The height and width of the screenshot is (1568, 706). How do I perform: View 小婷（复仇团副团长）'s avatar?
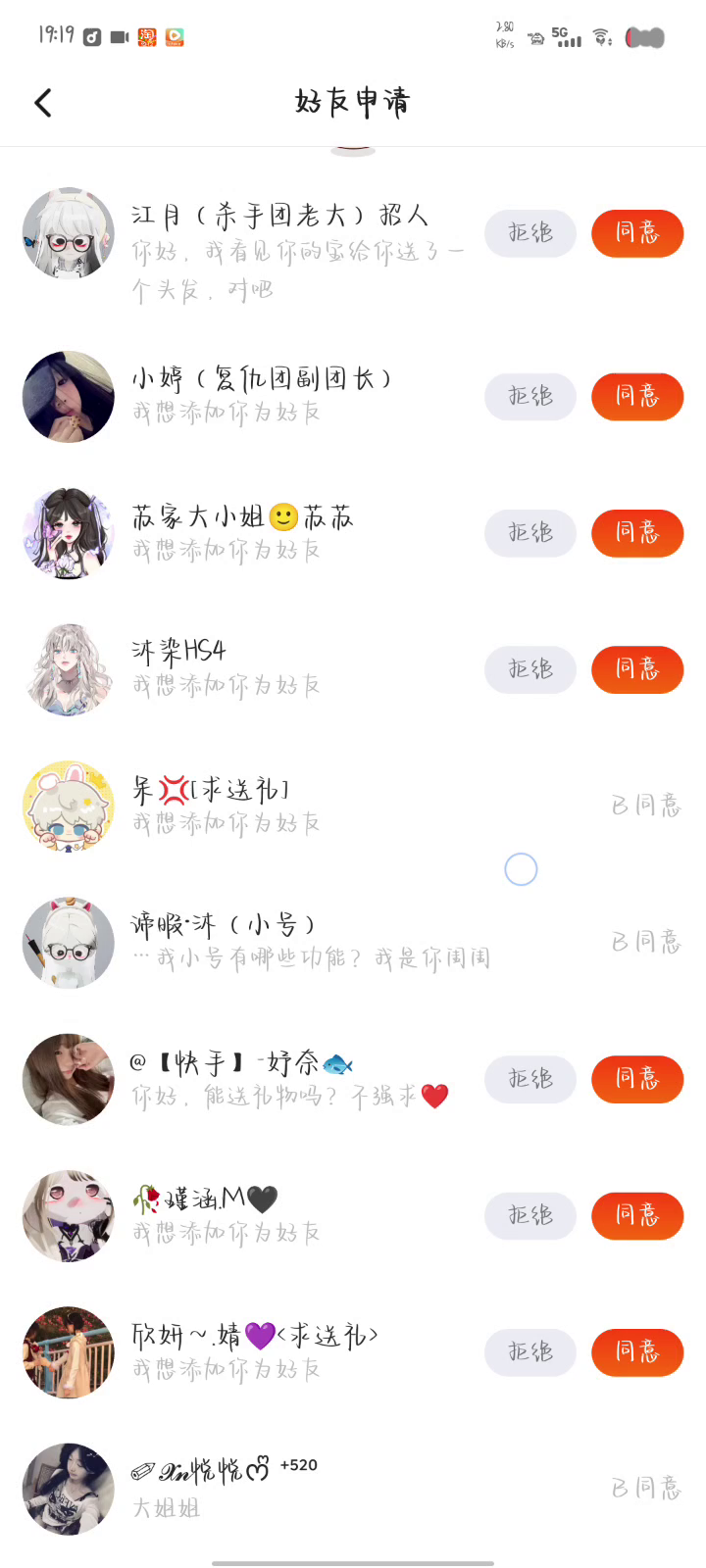pos(69,397)
